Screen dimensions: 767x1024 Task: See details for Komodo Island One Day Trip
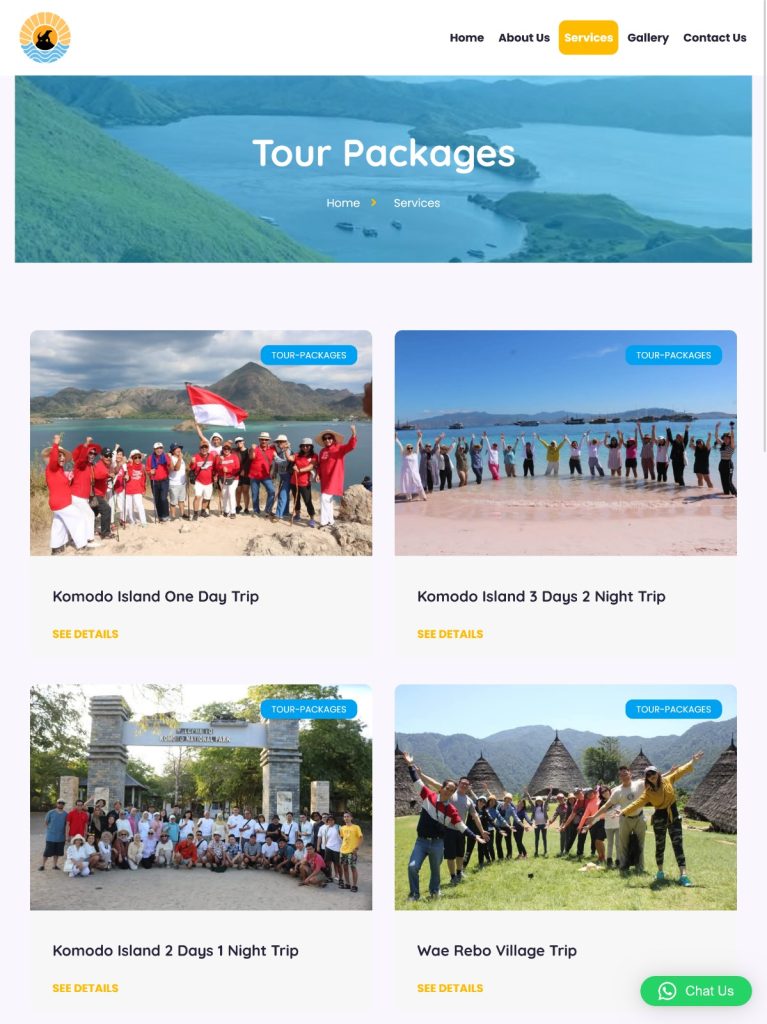tap(85, 634)
